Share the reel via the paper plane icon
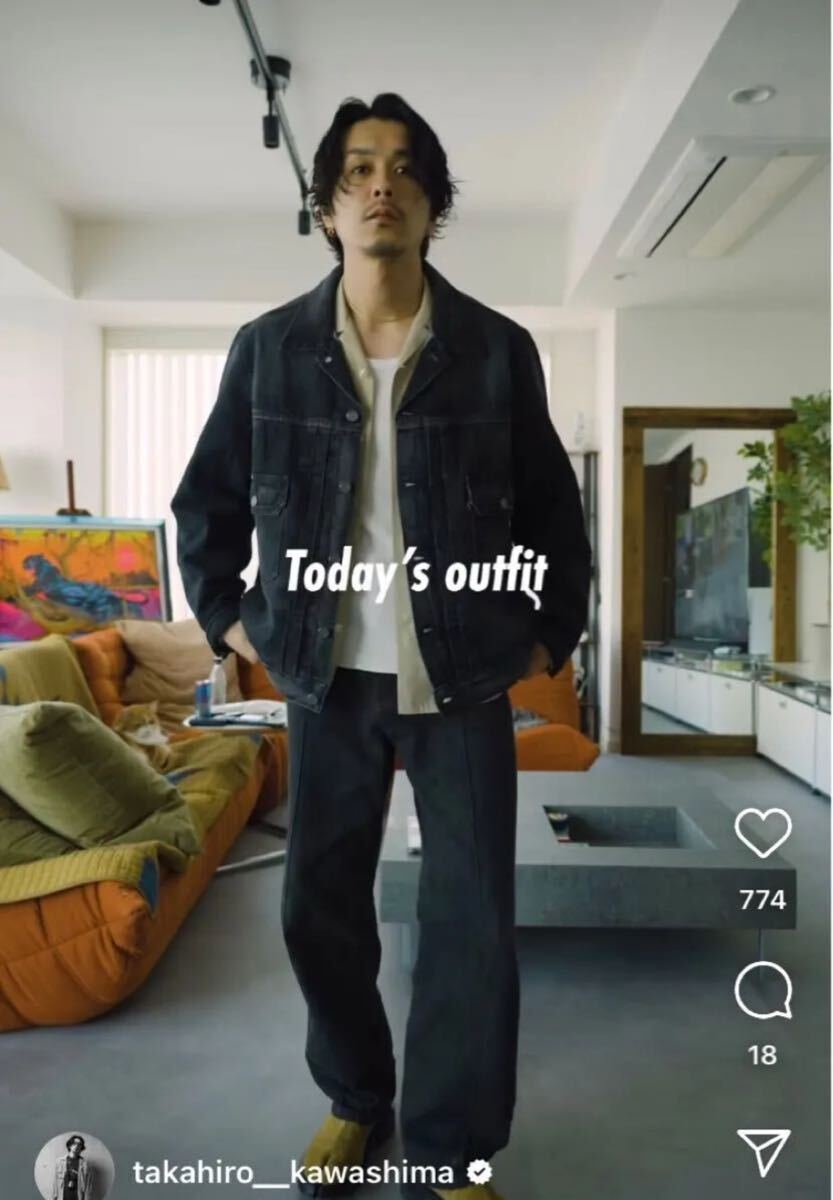 763,1151
